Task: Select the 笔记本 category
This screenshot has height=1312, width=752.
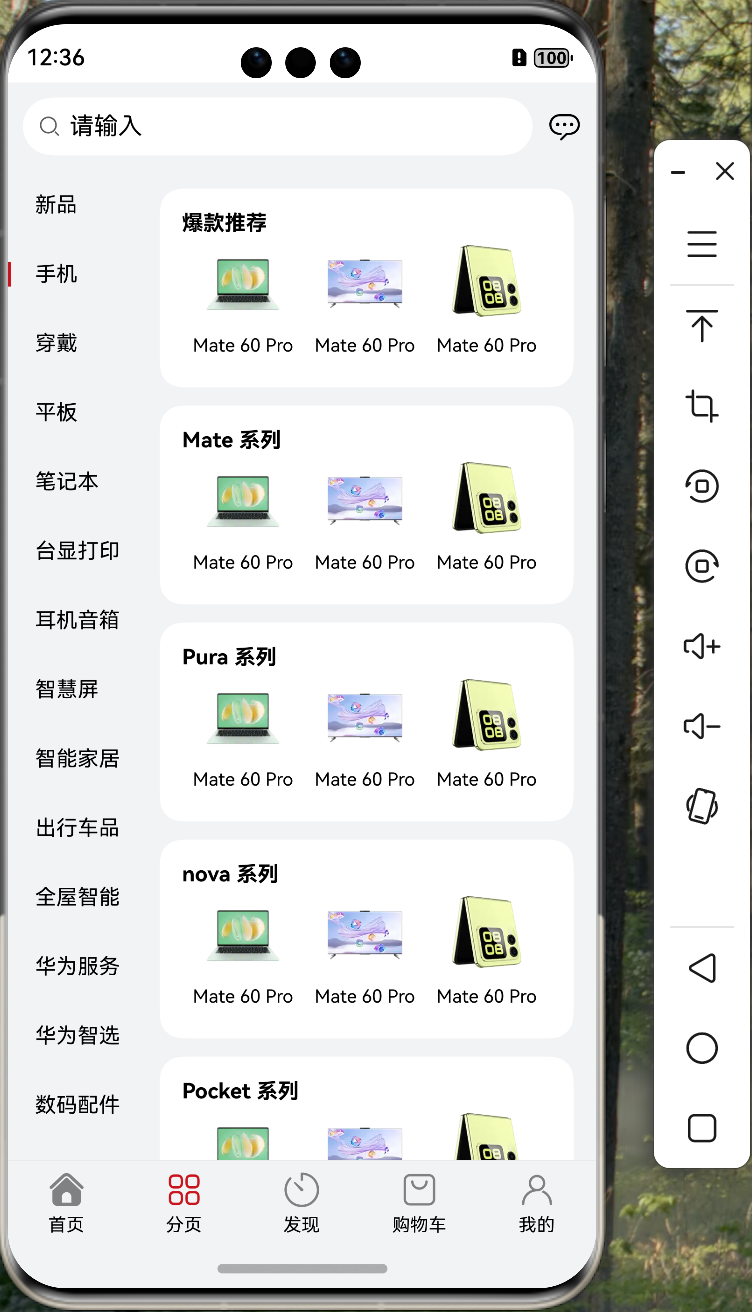Action: [67, 481]
